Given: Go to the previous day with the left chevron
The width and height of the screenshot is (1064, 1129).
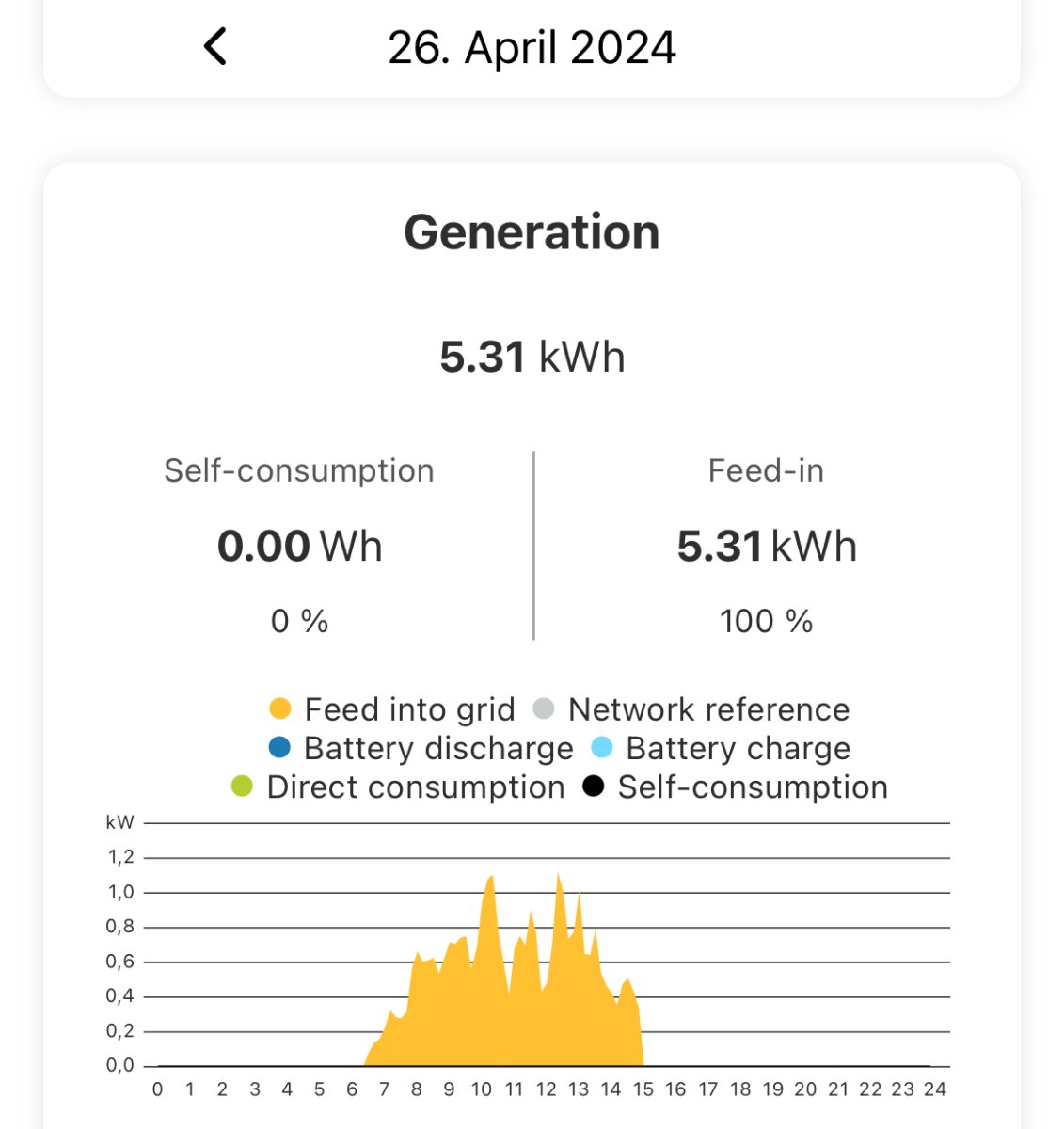Looking at the screenshot, I should click(x=215, y=46).
